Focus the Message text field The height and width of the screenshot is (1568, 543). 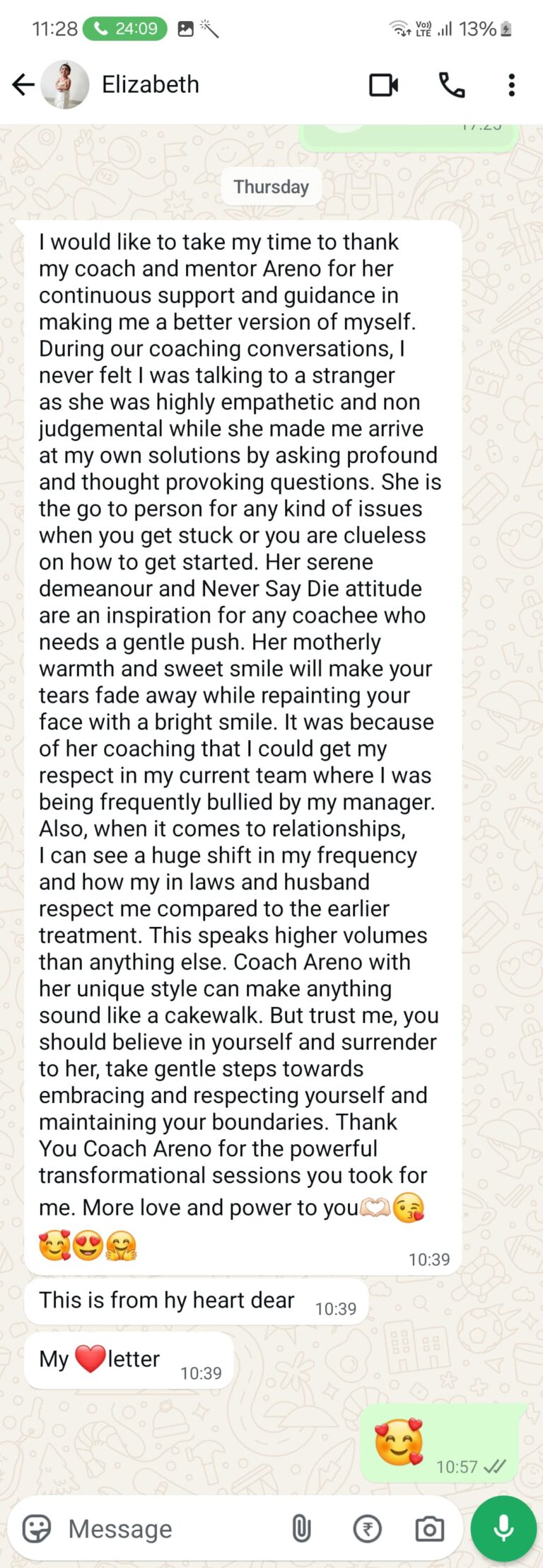click(170, 1528)
